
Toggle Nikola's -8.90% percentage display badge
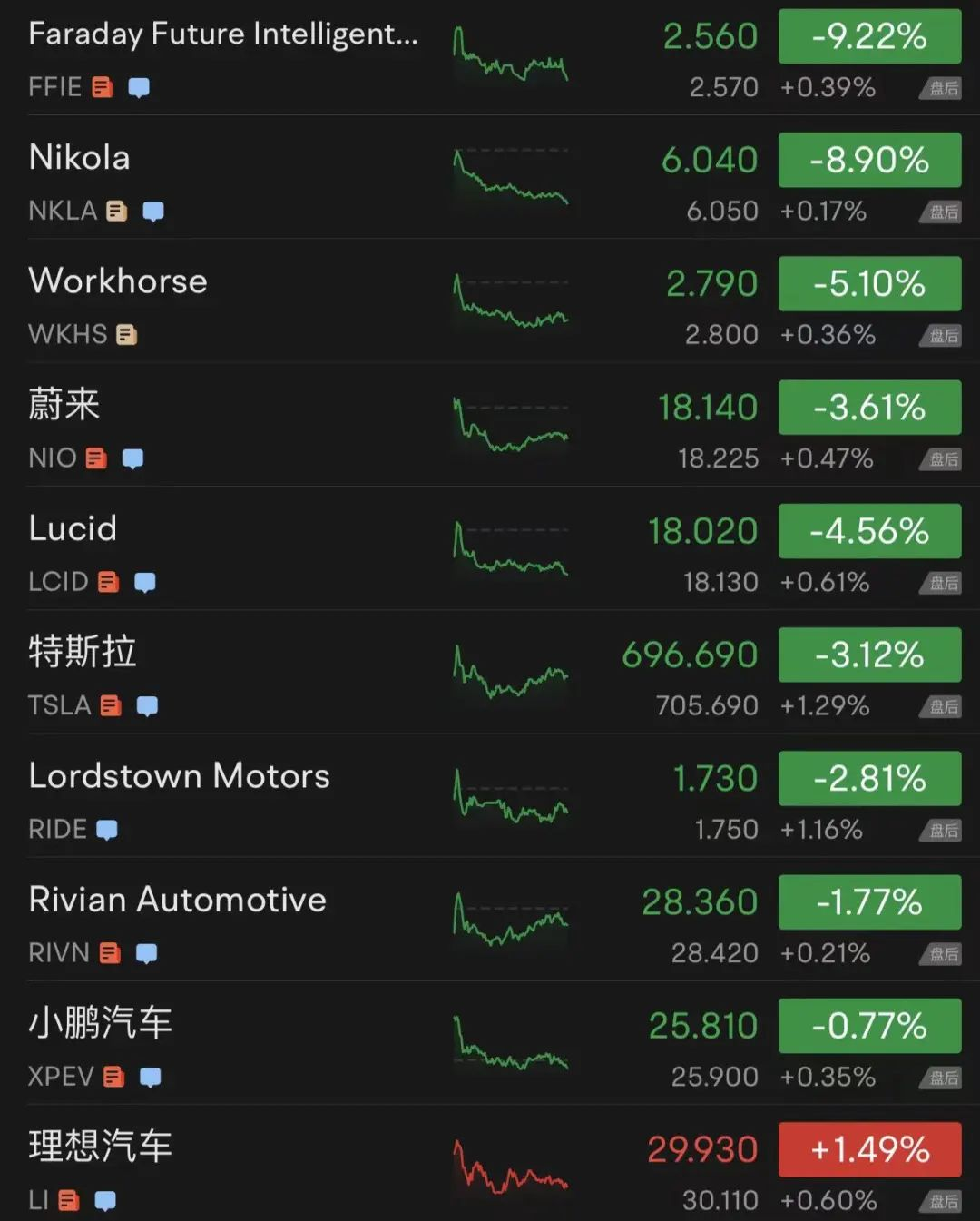coord(868,160)
